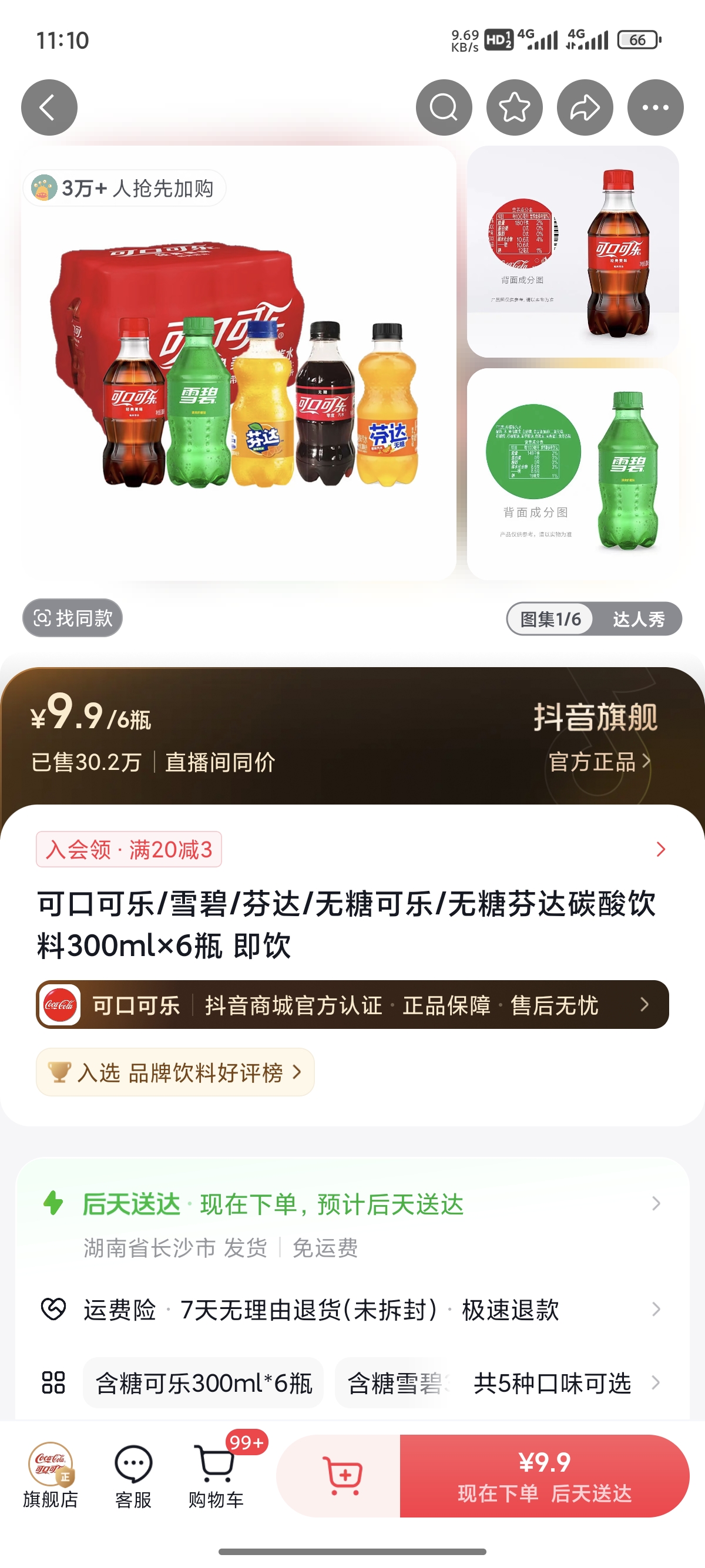Buy now with the ¥9.9 现在下单 button
Image resolution: width=705 pixels, height=1568 pixels.
pos(544,1475)
